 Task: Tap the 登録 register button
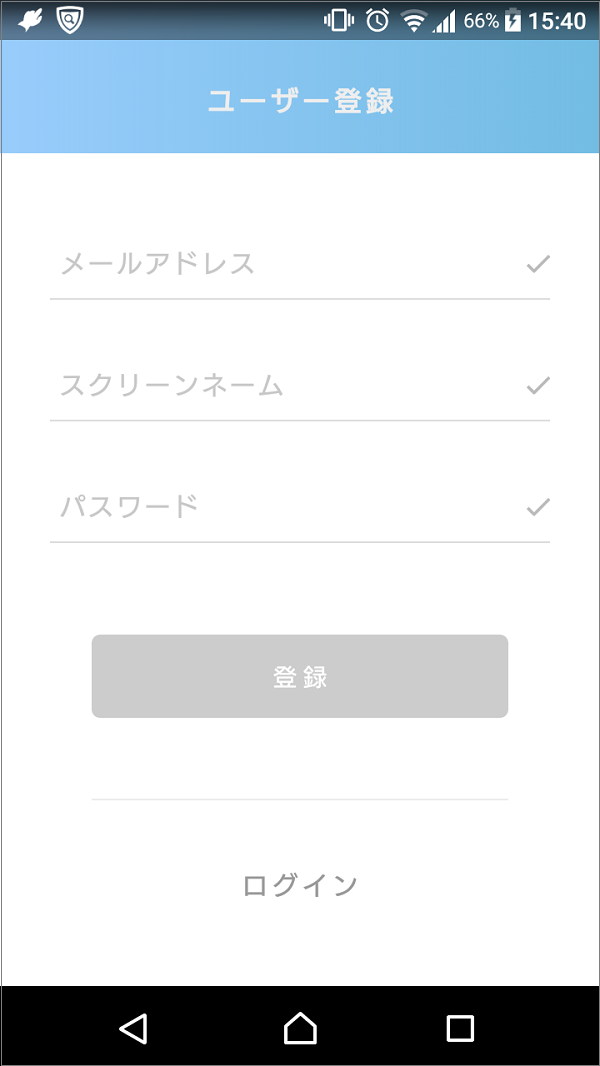coord(300,676)
